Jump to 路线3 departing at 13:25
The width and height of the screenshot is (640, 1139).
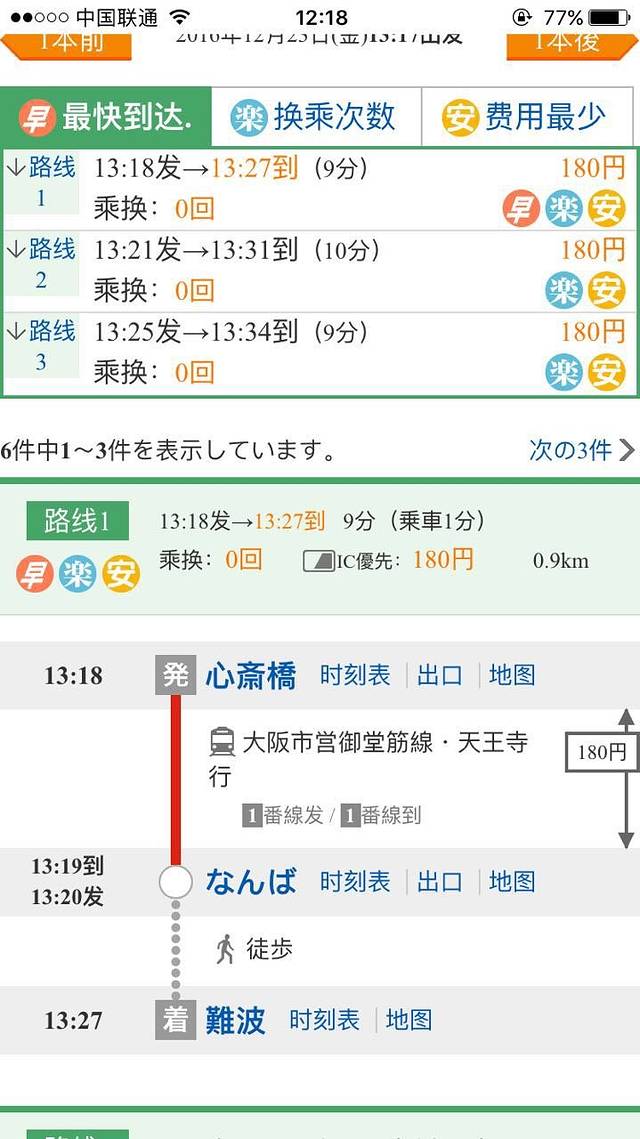42,345
